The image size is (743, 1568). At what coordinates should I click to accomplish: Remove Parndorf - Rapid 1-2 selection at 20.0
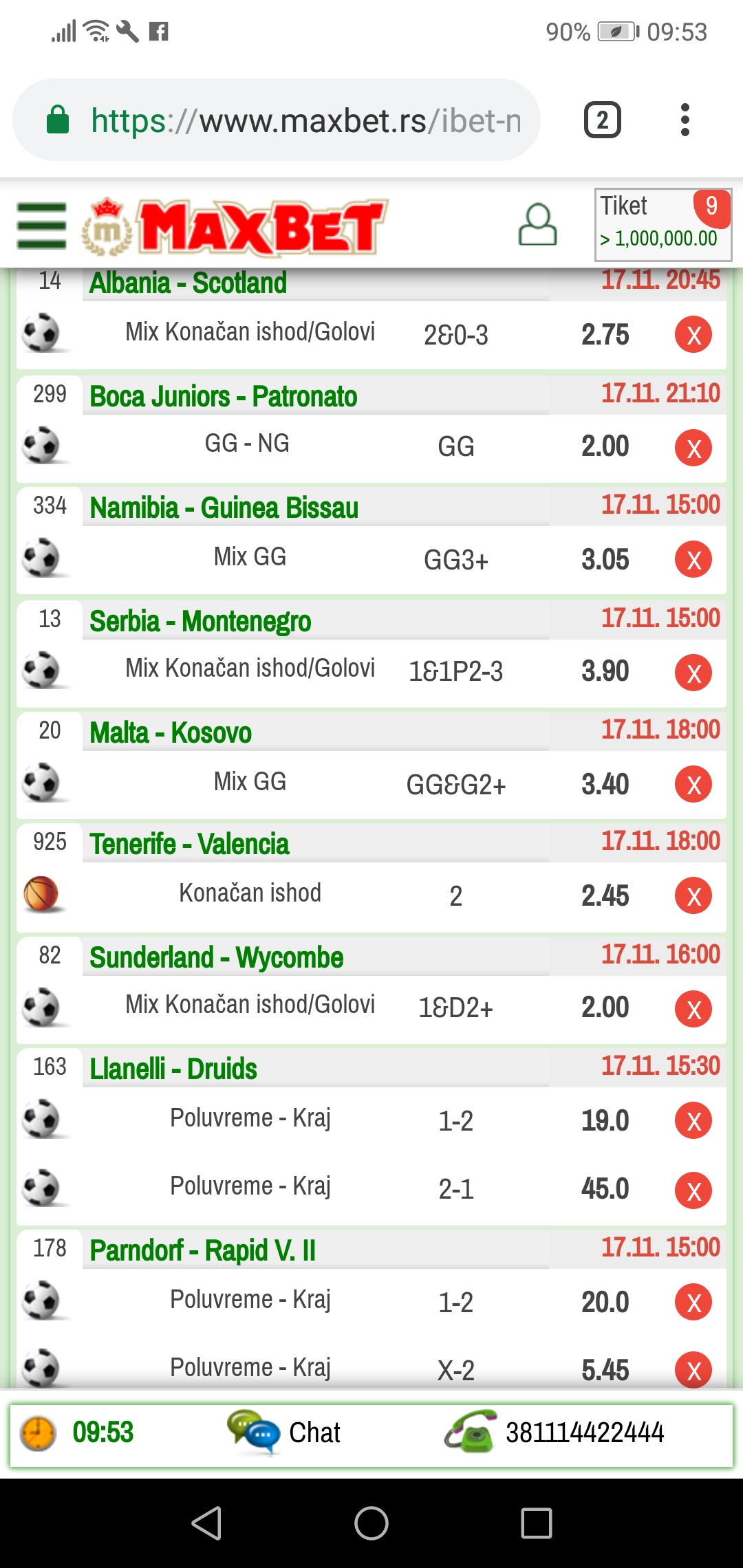click(693, 1302)
